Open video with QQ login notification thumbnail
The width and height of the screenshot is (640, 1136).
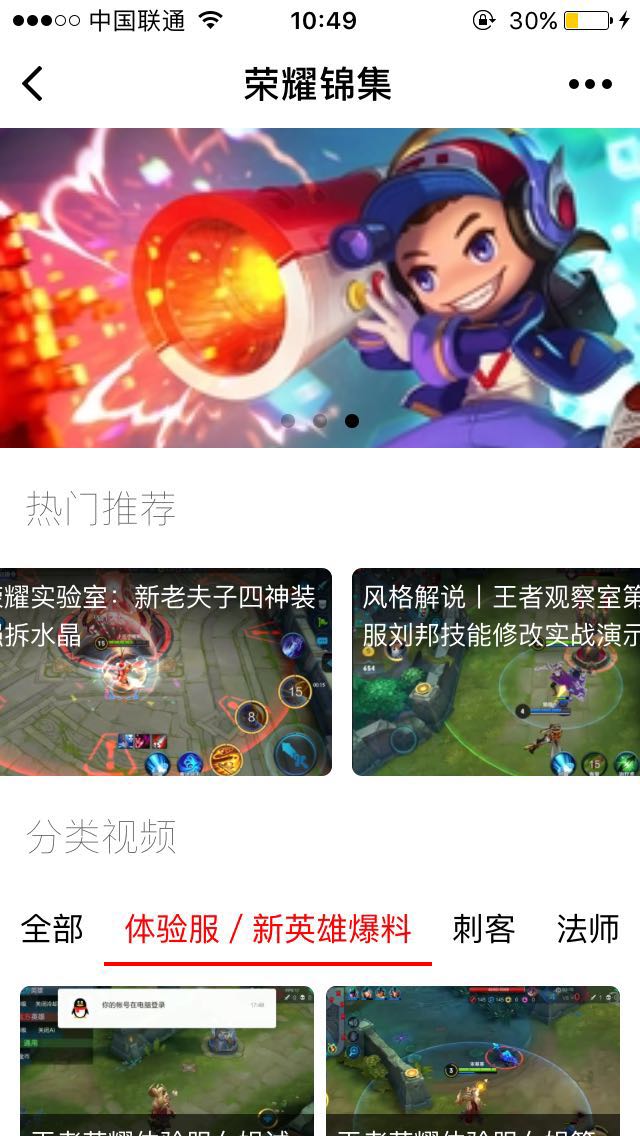click(x=167, y=1060)
